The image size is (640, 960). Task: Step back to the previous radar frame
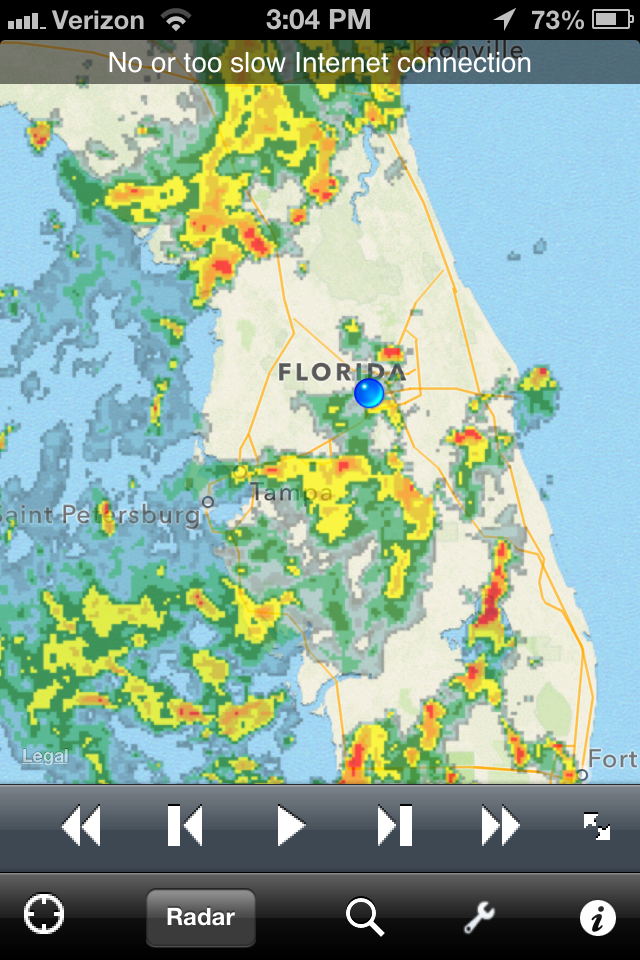click(x=186, y=827)
